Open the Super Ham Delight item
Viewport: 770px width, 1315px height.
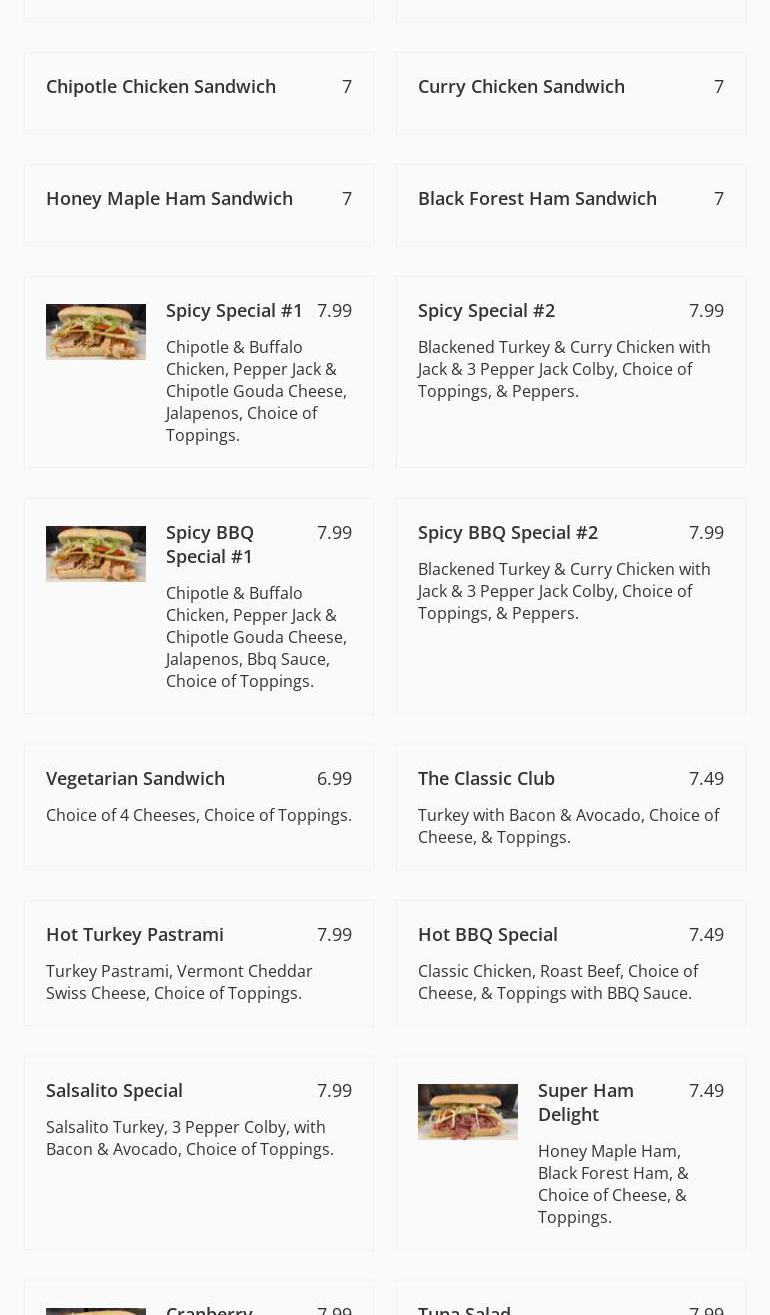[x=586, y=1102]
